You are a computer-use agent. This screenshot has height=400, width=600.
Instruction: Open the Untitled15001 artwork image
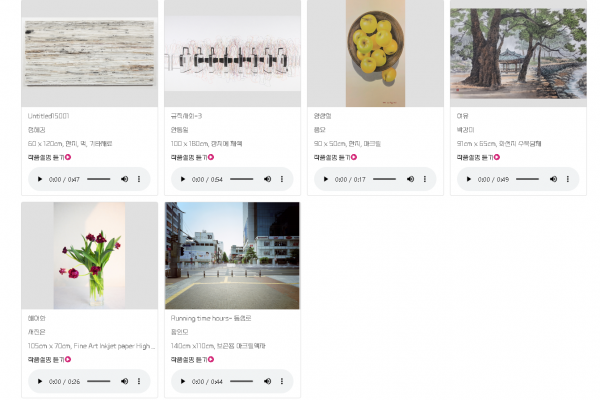tap(90, 53)
